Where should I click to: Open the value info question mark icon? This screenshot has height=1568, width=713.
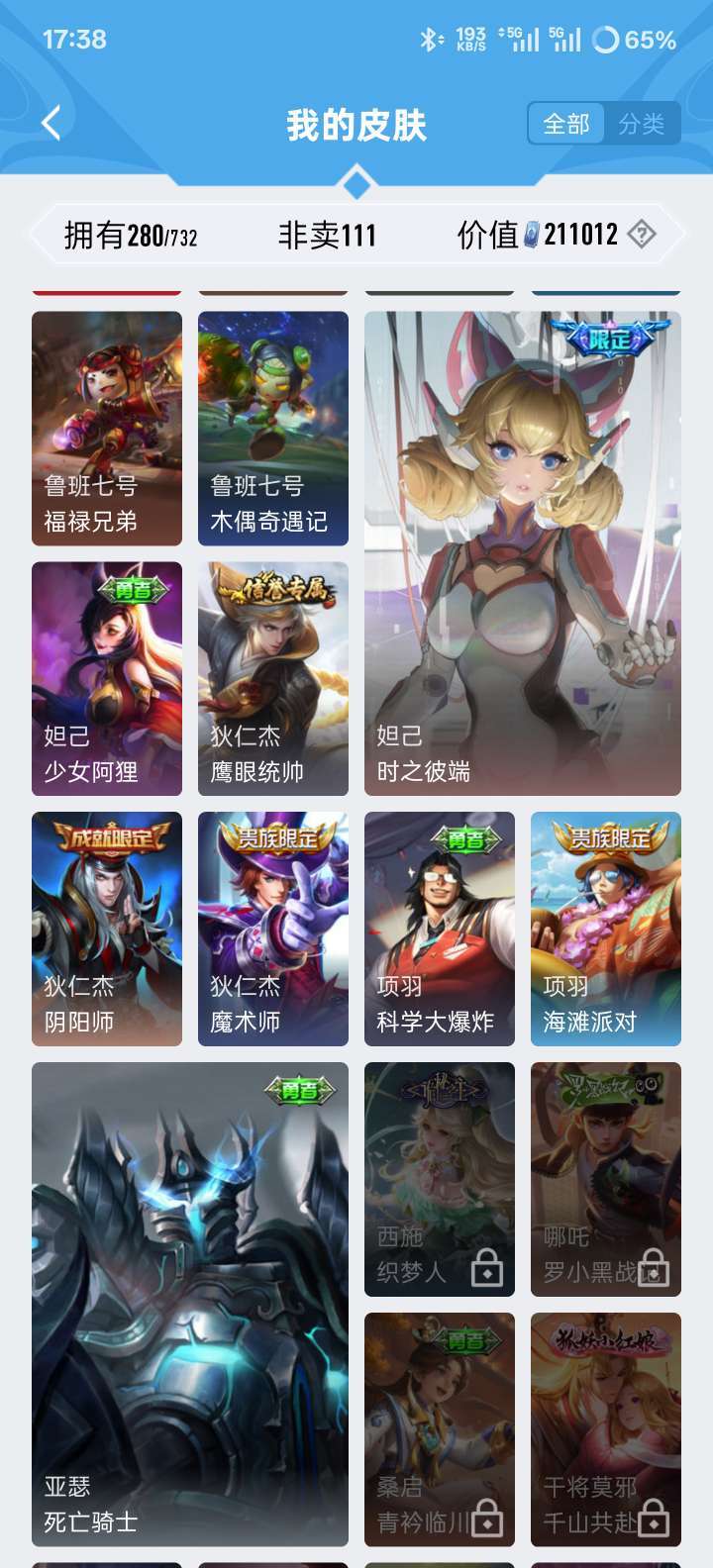(642, 235)
